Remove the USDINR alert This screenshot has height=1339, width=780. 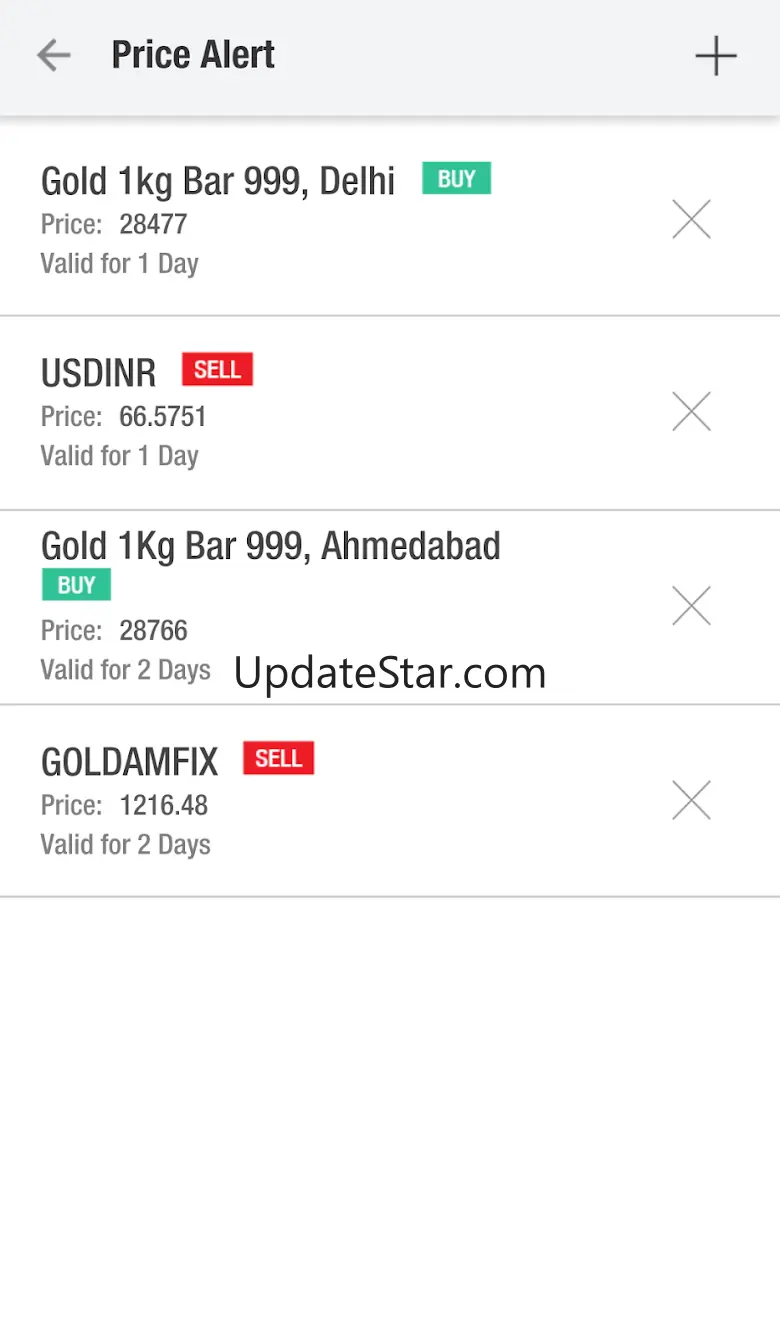[x=691, y=411]
